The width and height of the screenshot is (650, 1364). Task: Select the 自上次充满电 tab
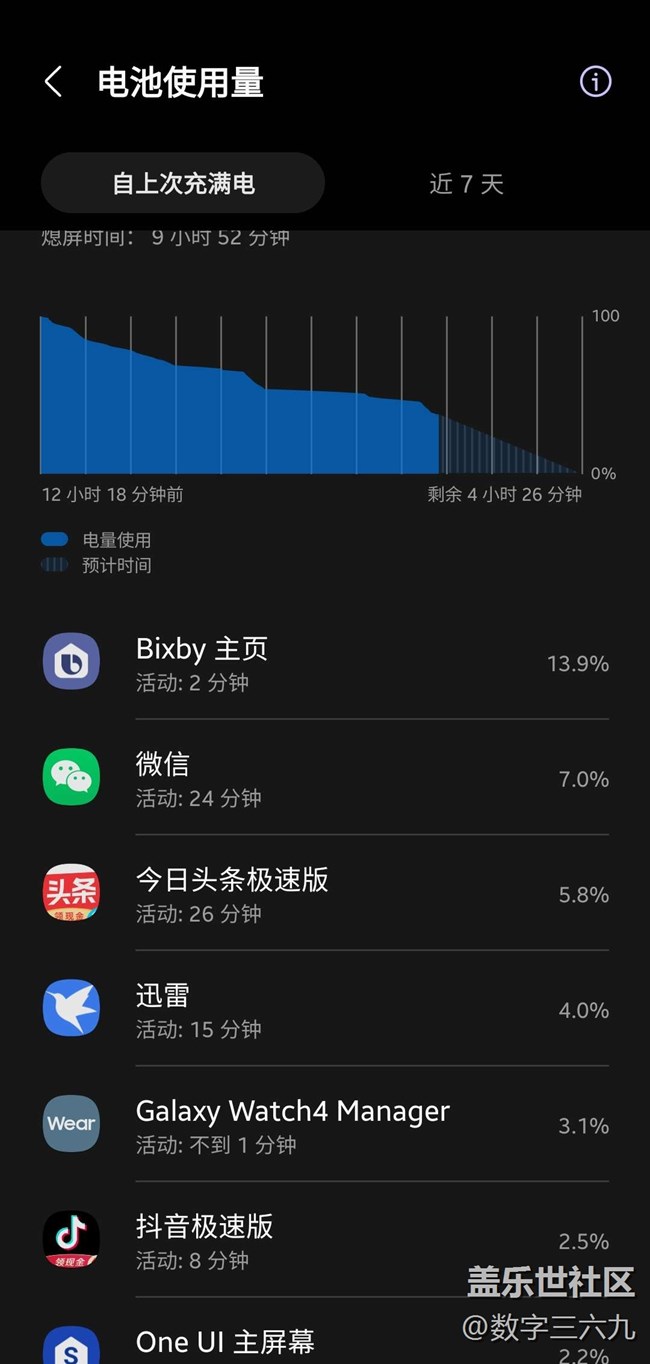pyautogui.click(x=183, y=184)
